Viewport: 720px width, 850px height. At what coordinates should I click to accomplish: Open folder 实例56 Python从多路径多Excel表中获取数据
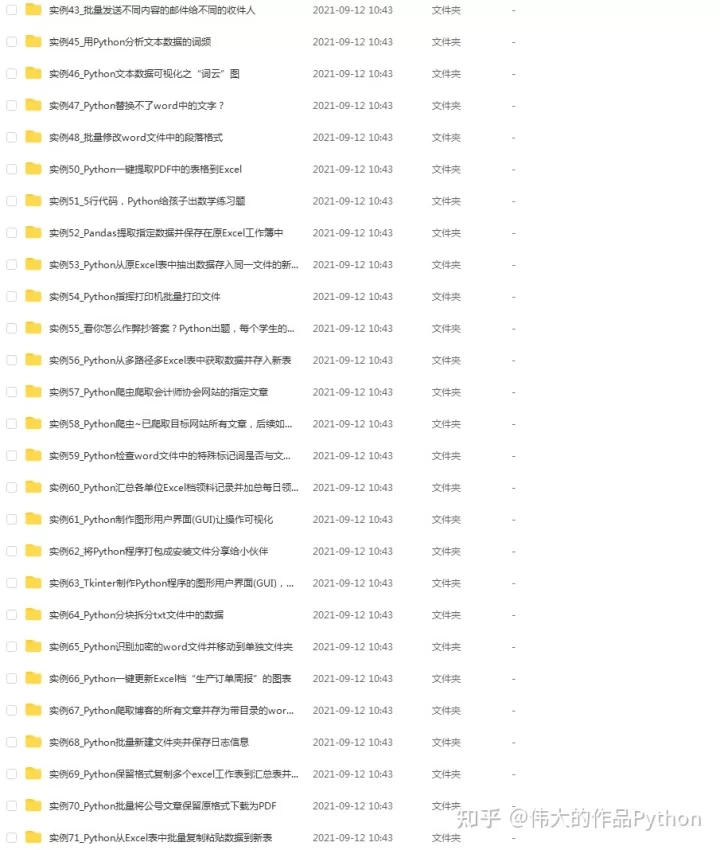[x=169, y=360]
